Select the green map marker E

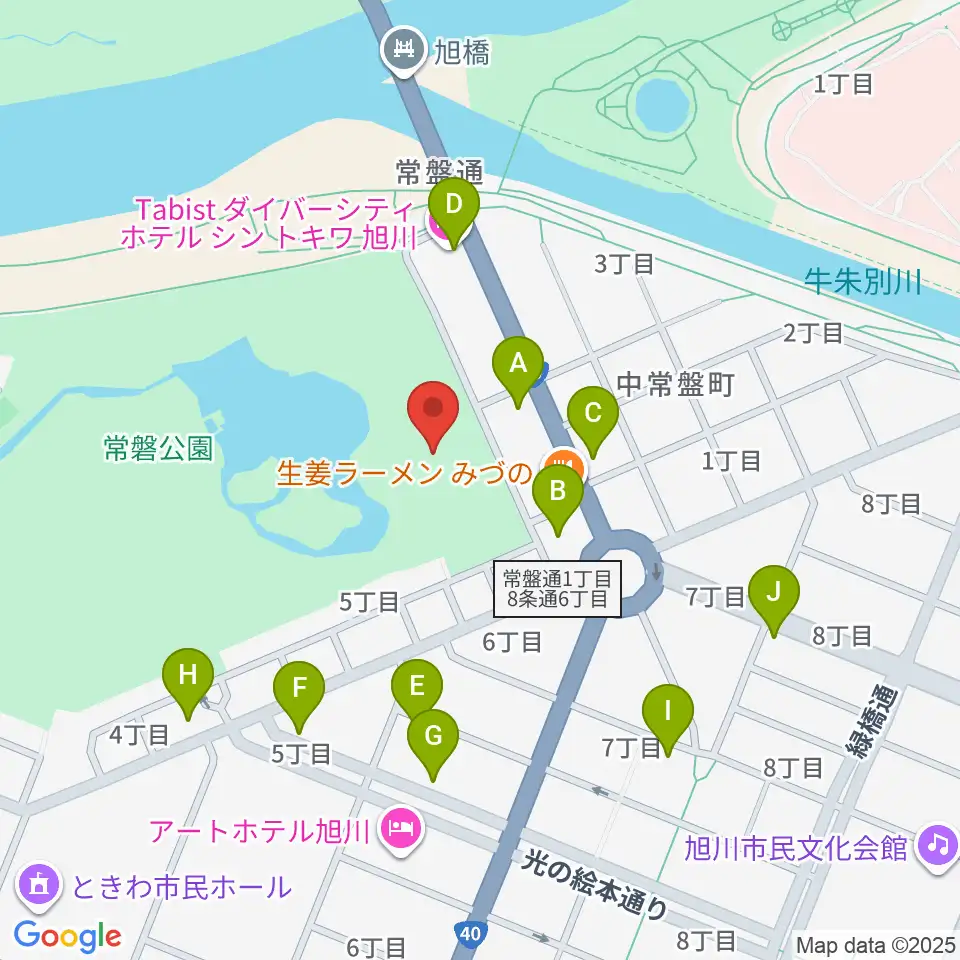click(x=417, y=694)
